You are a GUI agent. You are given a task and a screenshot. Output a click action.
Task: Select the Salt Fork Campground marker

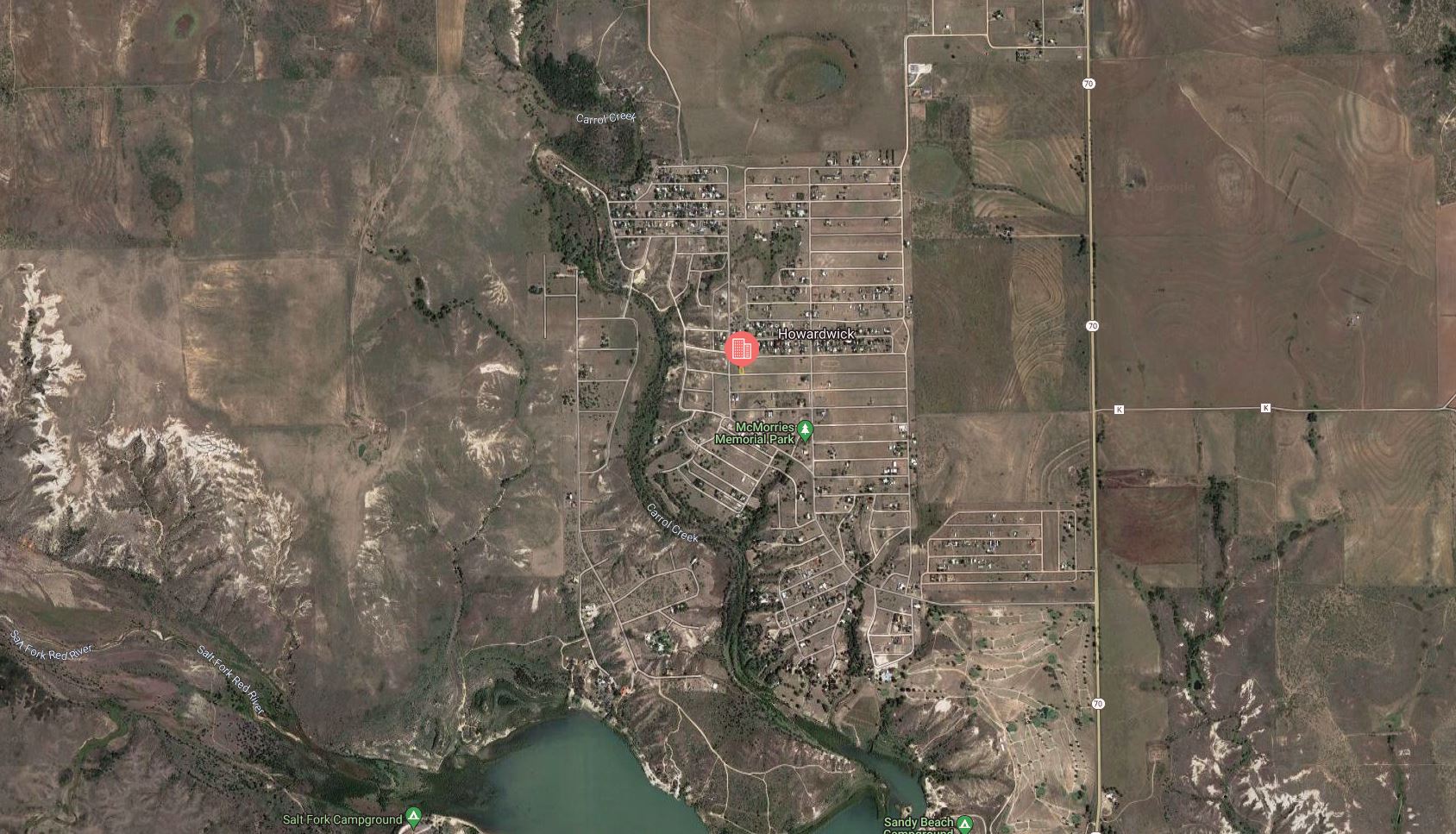click(414, 816)
